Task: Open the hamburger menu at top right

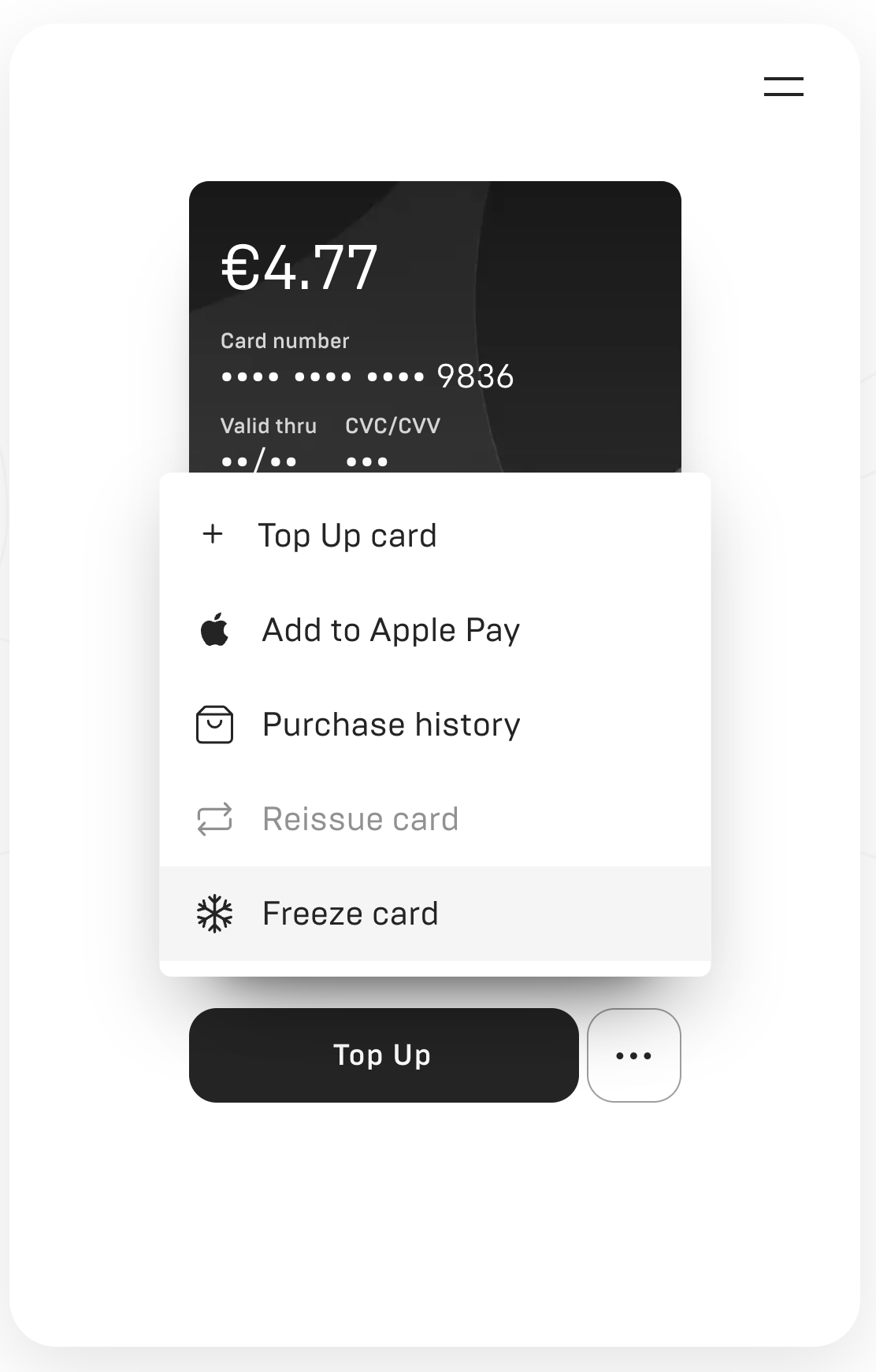Action: (783, 86)
